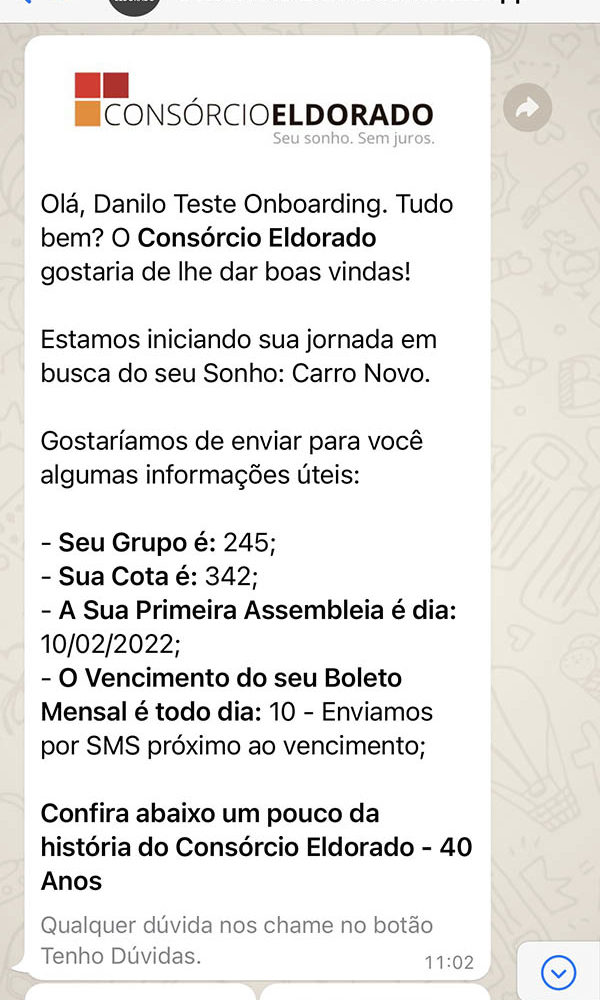Open the Consórcio Eldorado header image
This screenshot has height=1000, width=600.
255,109
